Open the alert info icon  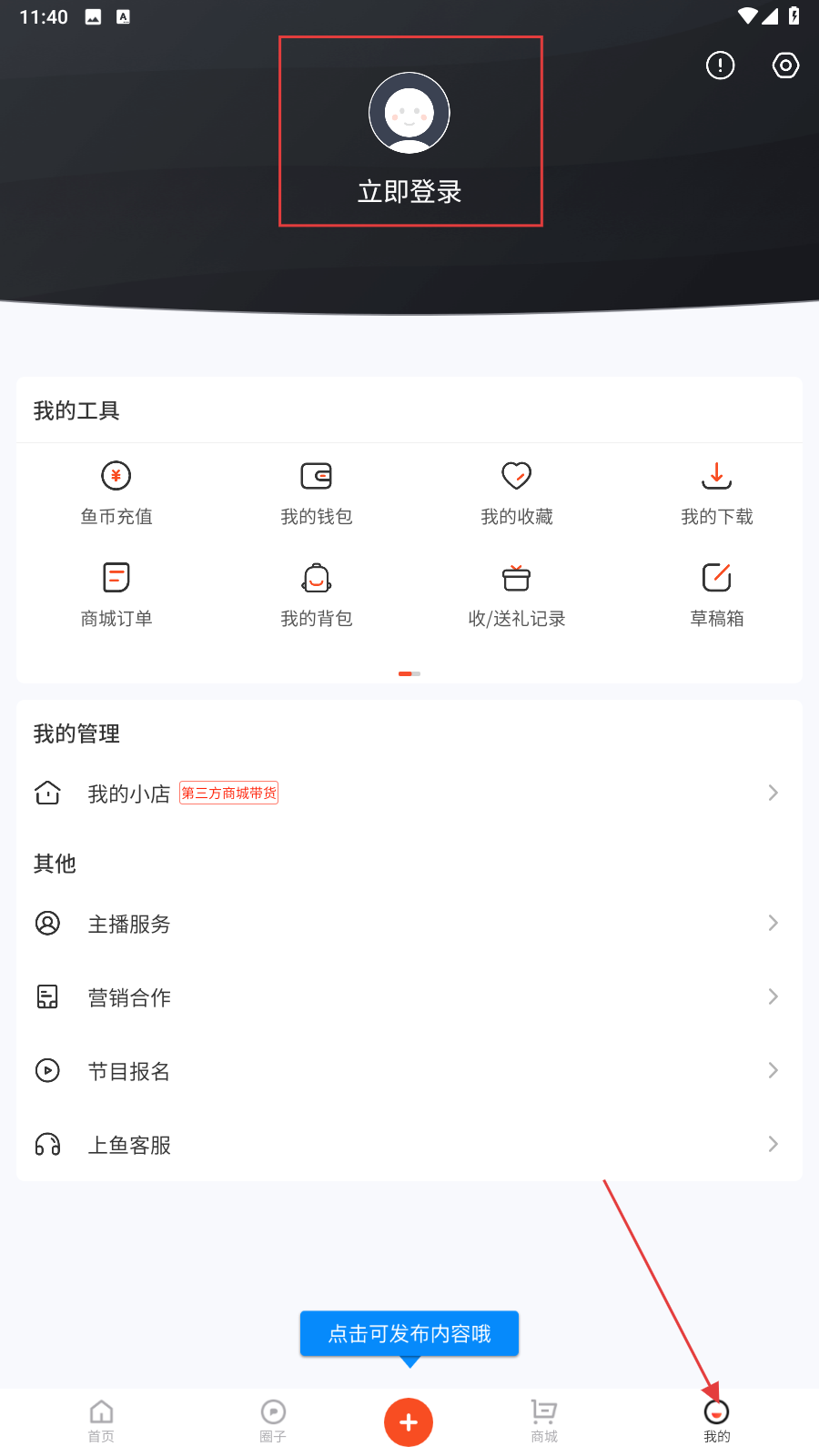720,66
